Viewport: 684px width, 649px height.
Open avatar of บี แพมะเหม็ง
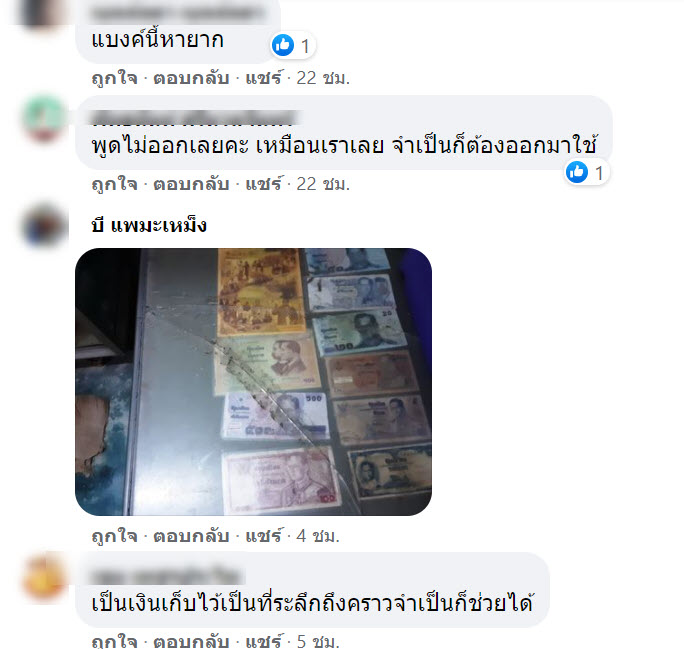click(x=45, y=226)
